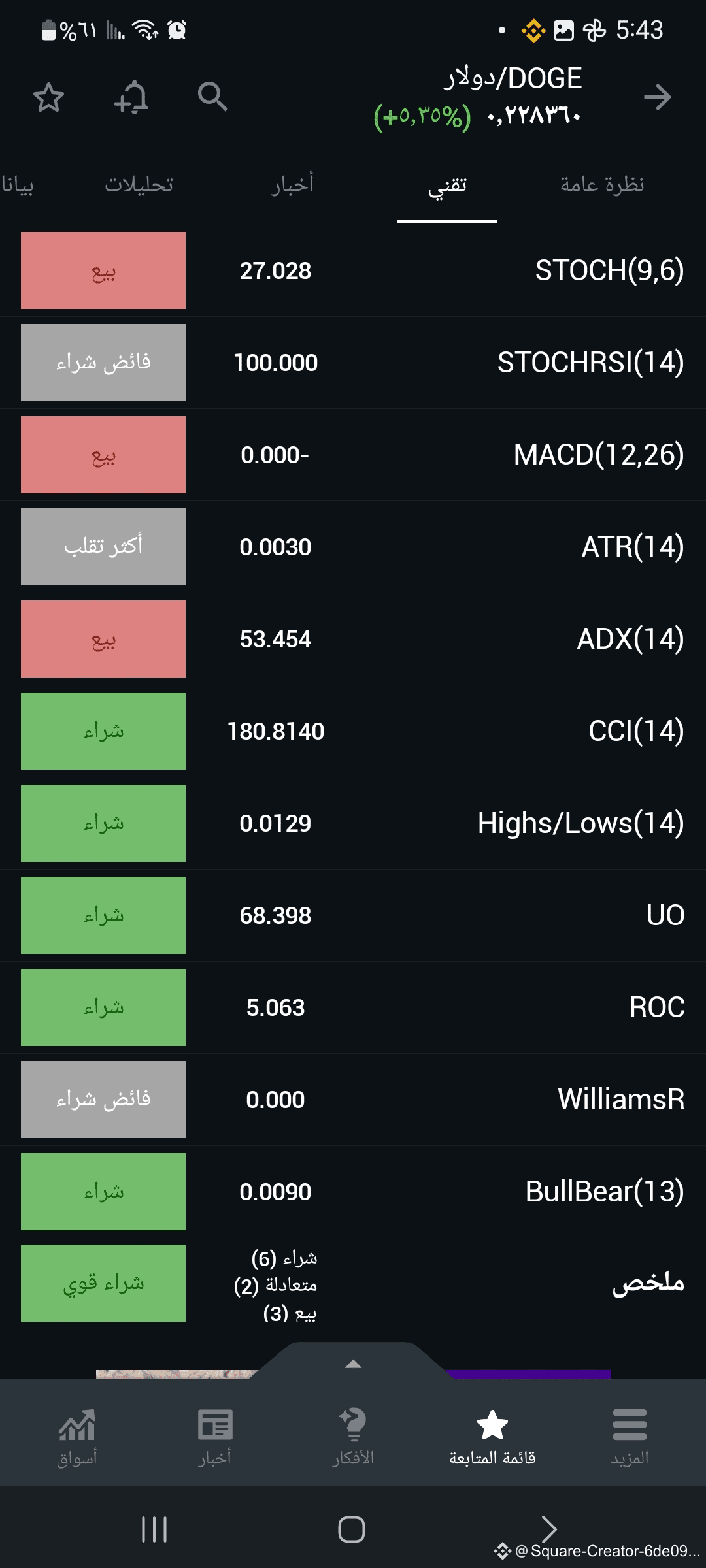Open the المزيد menu
This screenshot has width=706, height=1568.
[630, 1437]
